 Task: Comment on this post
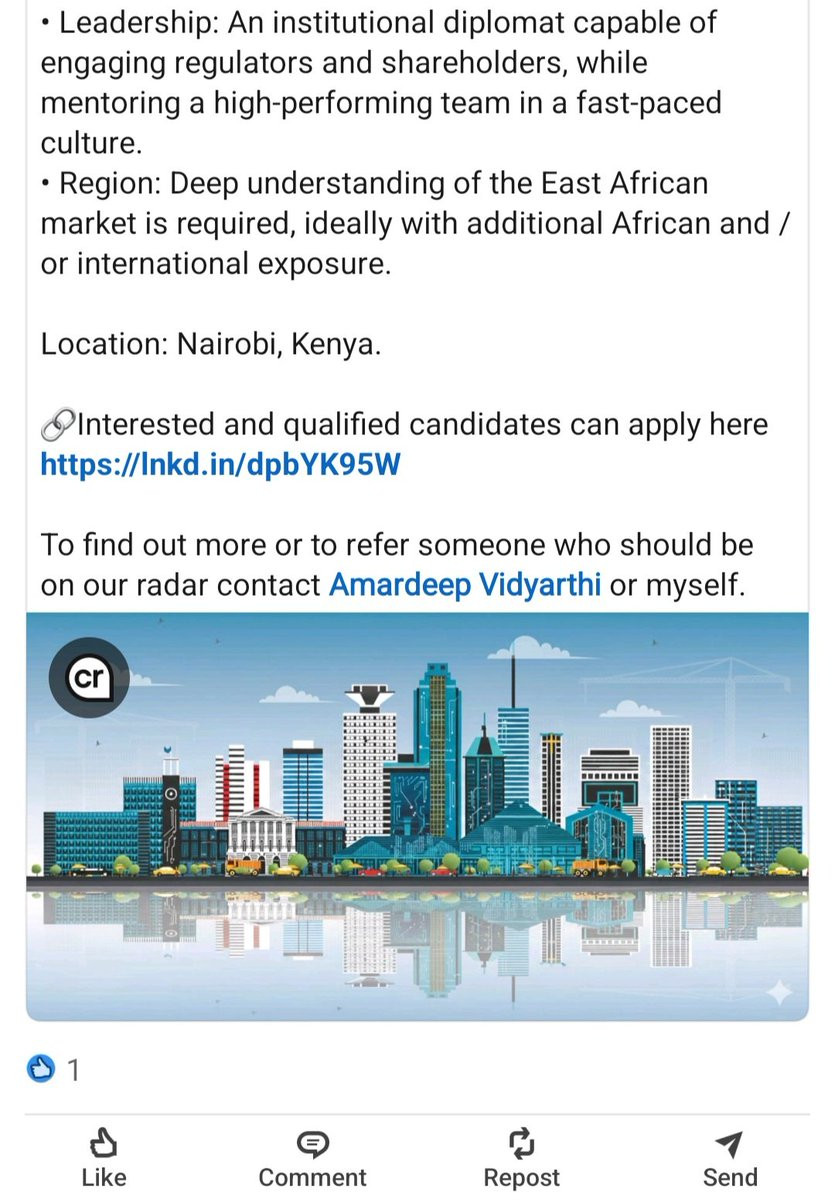pyautogui.click(x=312, y=1158)
